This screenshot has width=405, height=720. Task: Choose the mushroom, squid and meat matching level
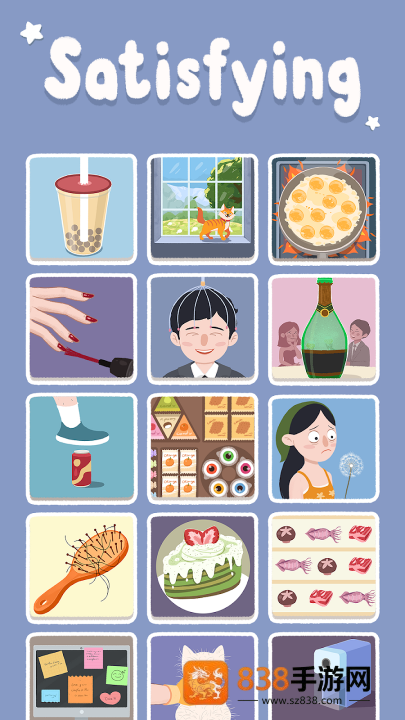(x=324, y=568)
